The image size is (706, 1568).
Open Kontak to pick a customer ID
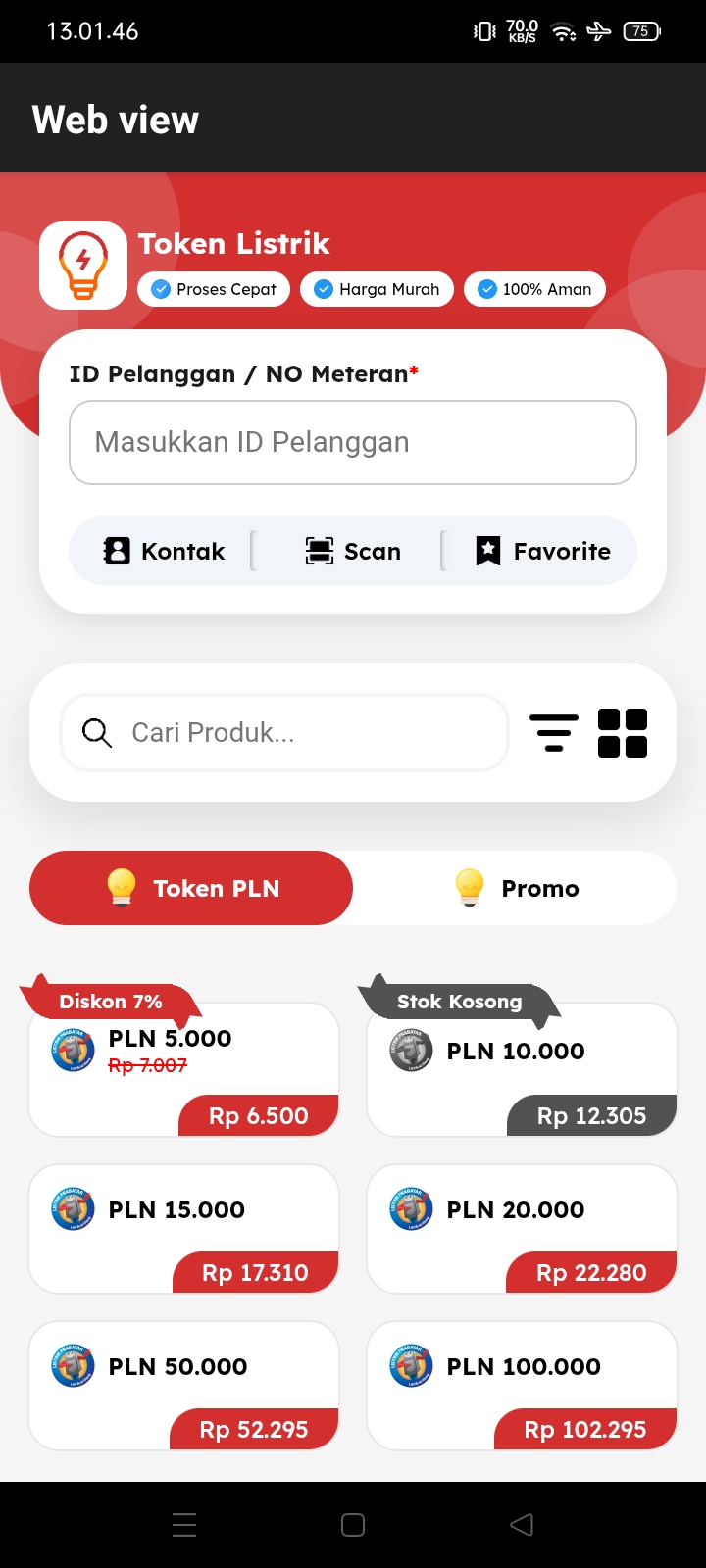point(165,551)
